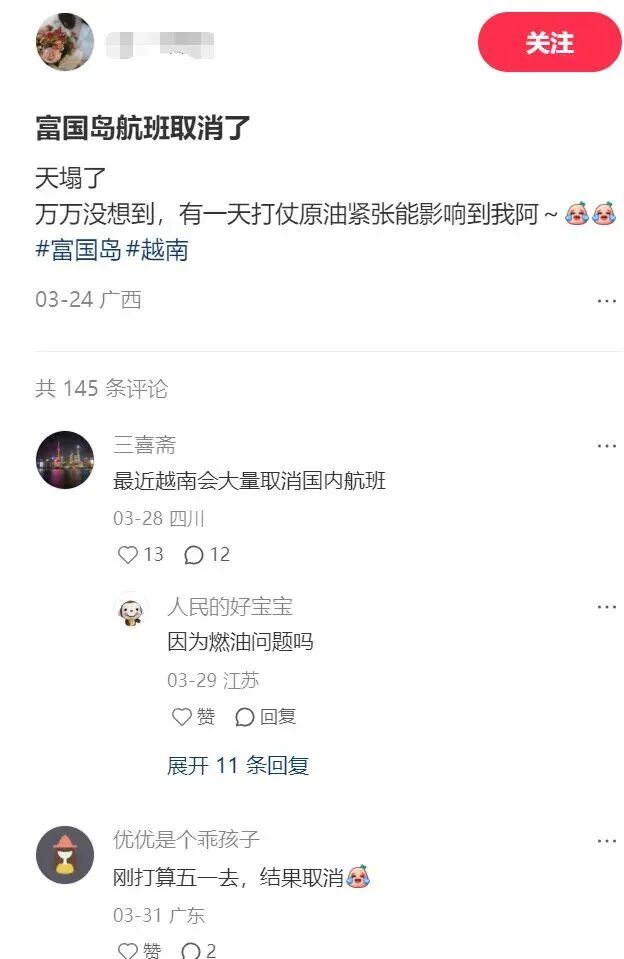Open more options for 人民的好宝宝's reply
Image resolution: width=624 pixels, height=959 pixels.
click(x=606, y=607)
